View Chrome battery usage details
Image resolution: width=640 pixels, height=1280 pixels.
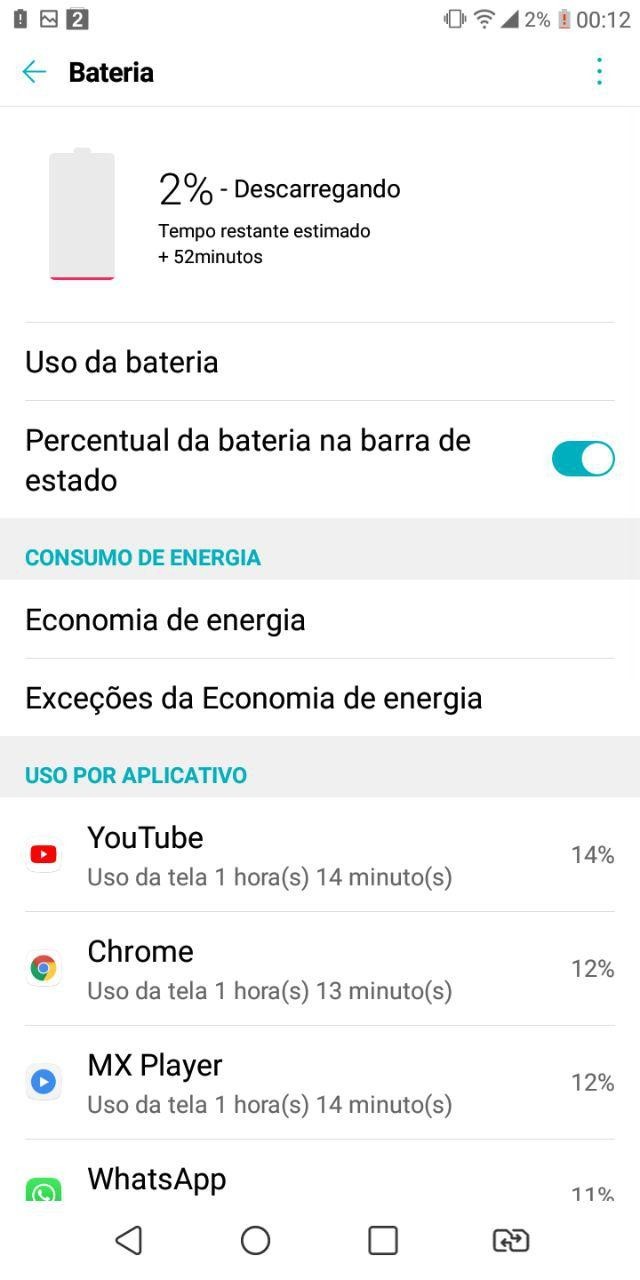[320, 969]
